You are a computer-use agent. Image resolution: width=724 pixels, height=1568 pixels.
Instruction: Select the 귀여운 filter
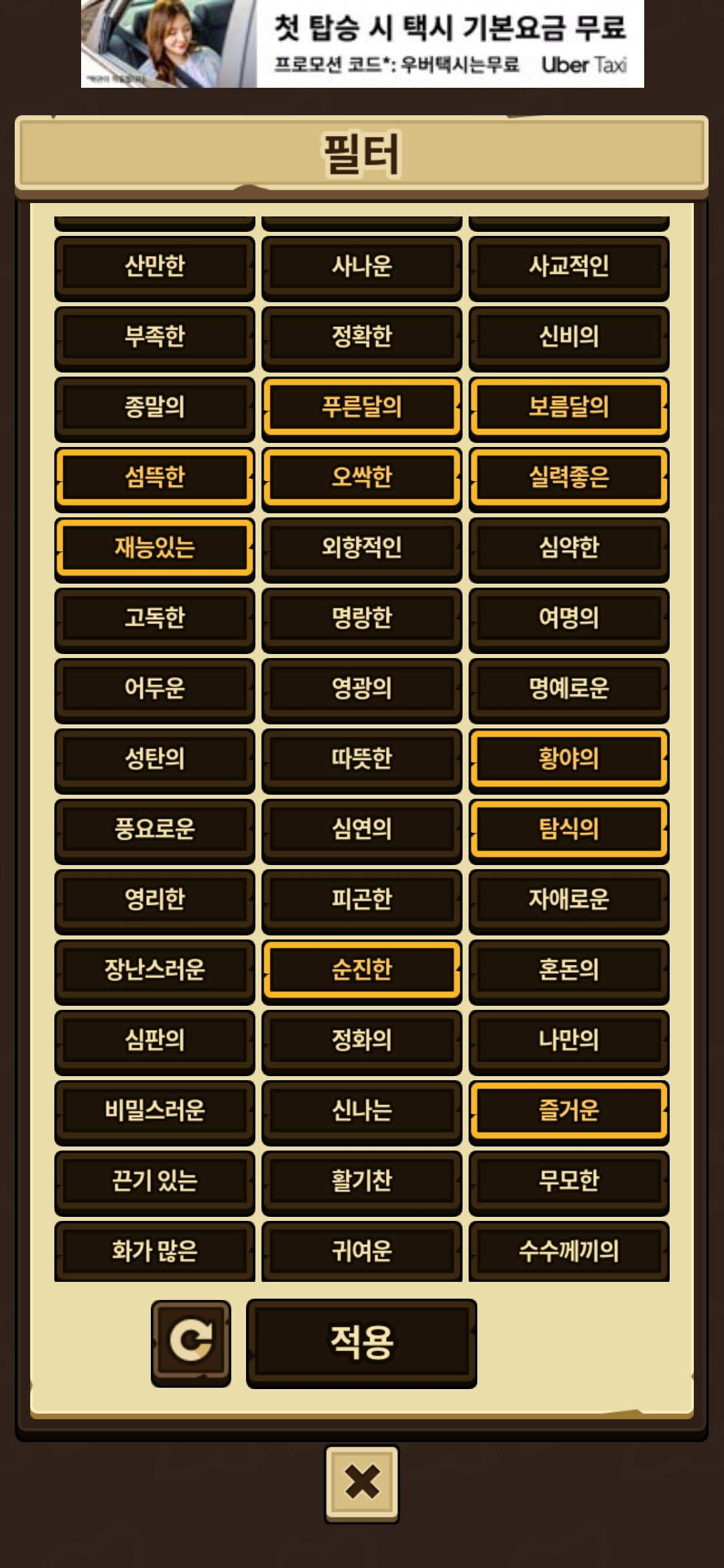pos(361,1250)
